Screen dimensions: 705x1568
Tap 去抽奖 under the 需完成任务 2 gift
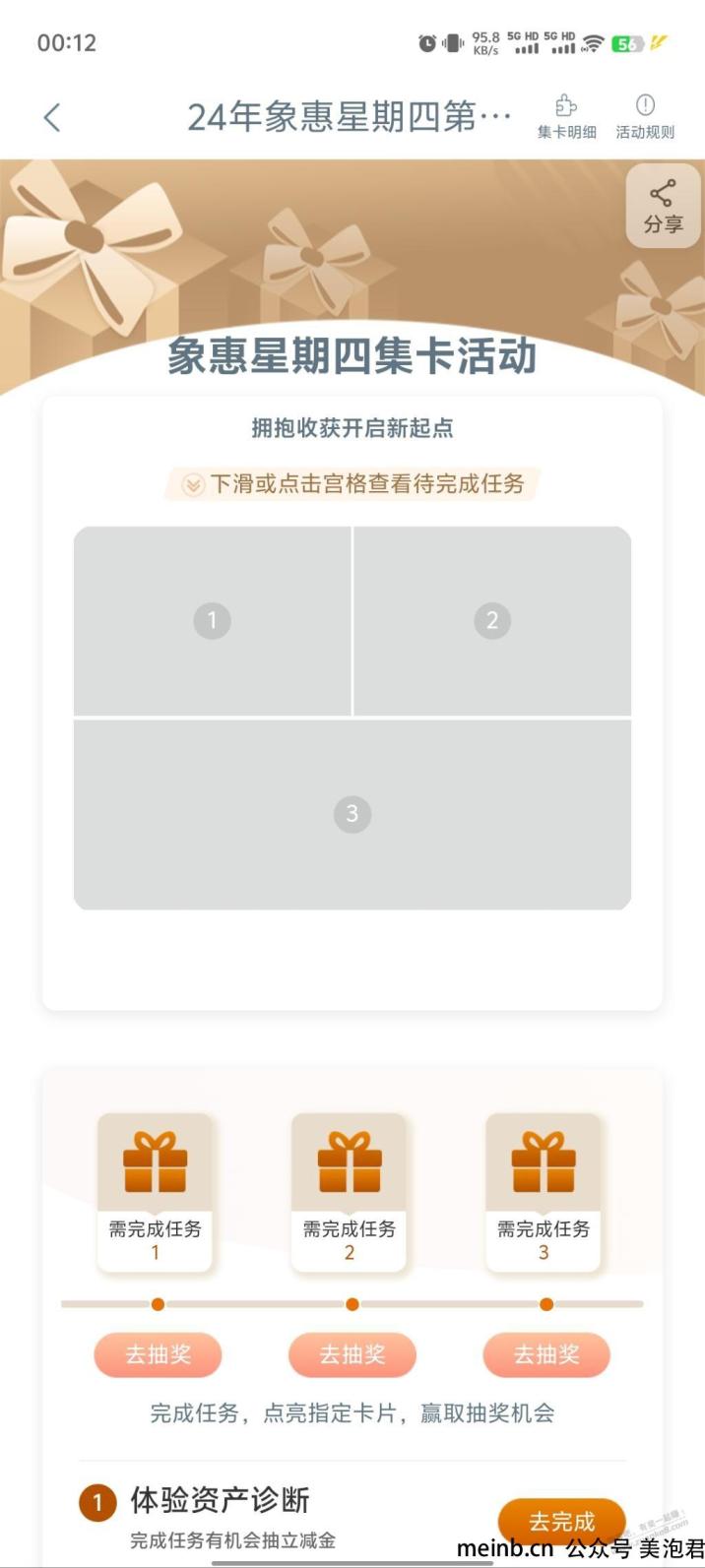coord(352,1354)
